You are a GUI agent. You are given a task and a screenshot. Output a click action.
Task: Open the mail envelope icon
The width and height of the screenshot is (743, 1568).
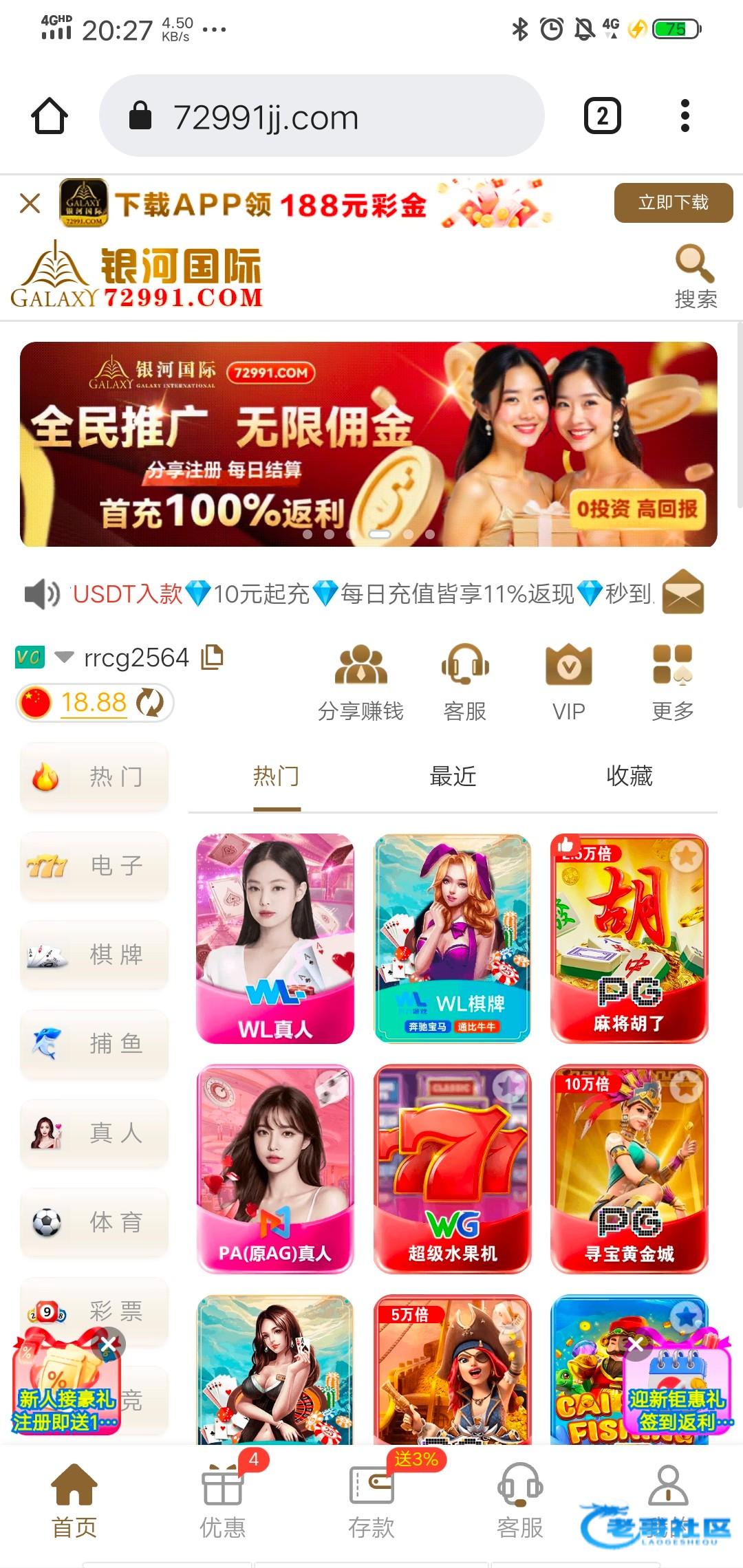[682, 592]
